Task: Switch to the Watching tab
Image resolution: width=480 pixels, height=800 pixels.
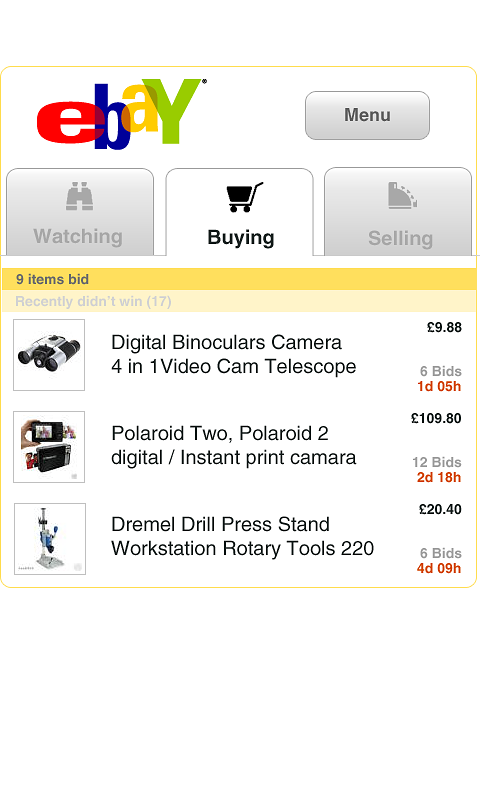Action: 80,212
